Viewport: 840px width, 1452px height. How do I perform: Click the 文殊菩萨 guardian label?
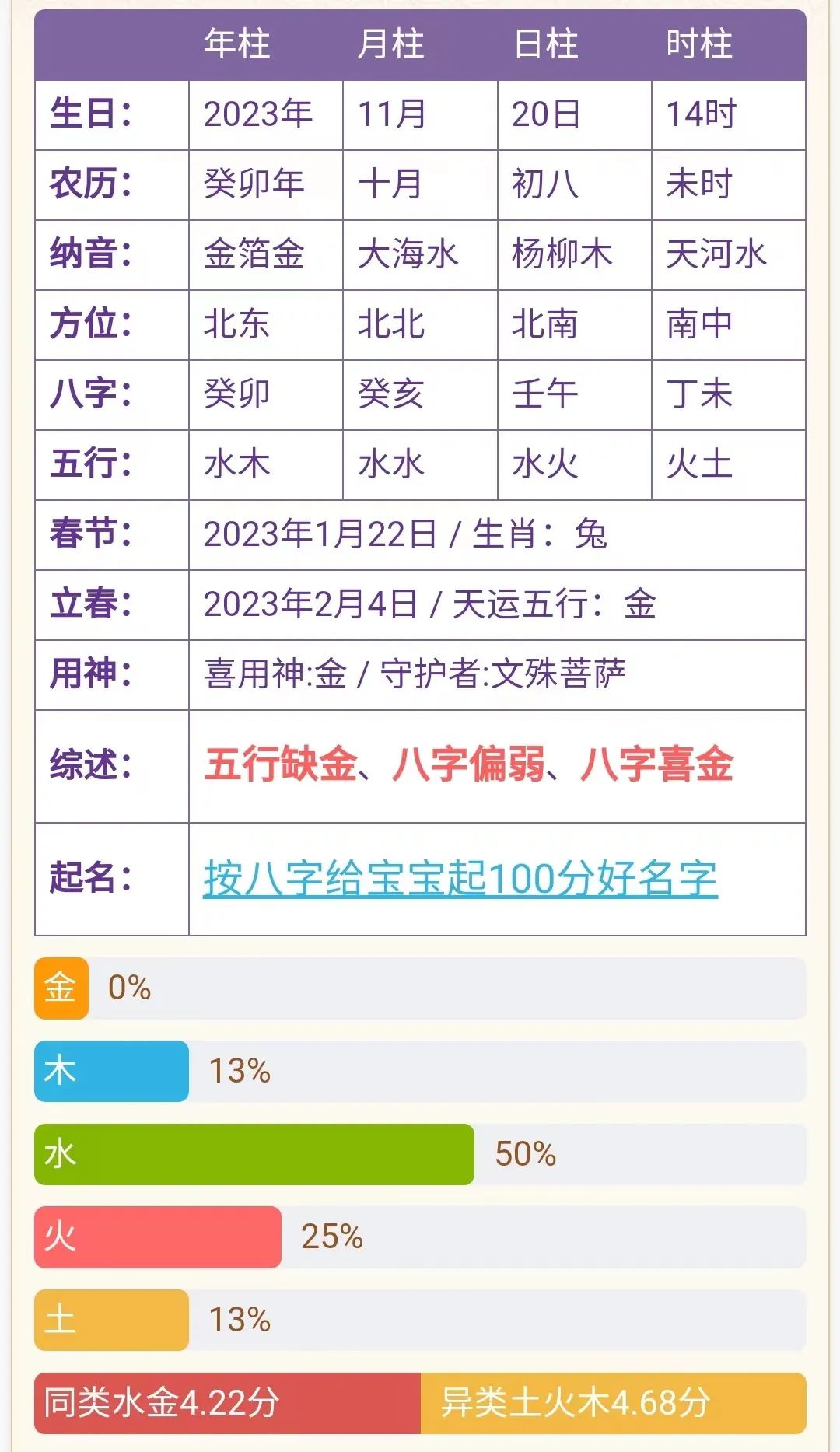pyautogui.click(x=560, y=675)
